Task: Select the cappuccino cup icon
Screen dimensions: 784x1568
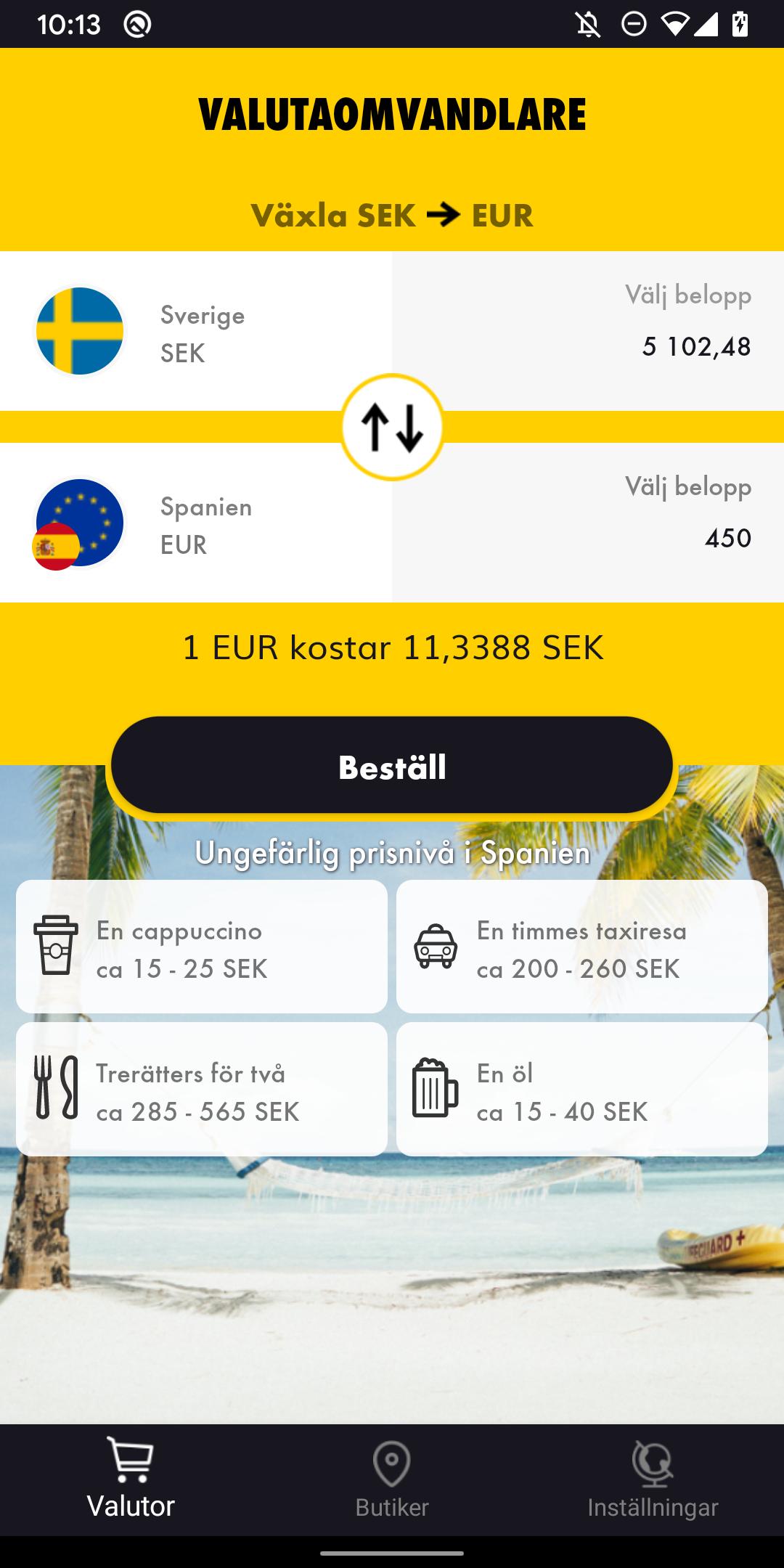Action: (54, 944)
